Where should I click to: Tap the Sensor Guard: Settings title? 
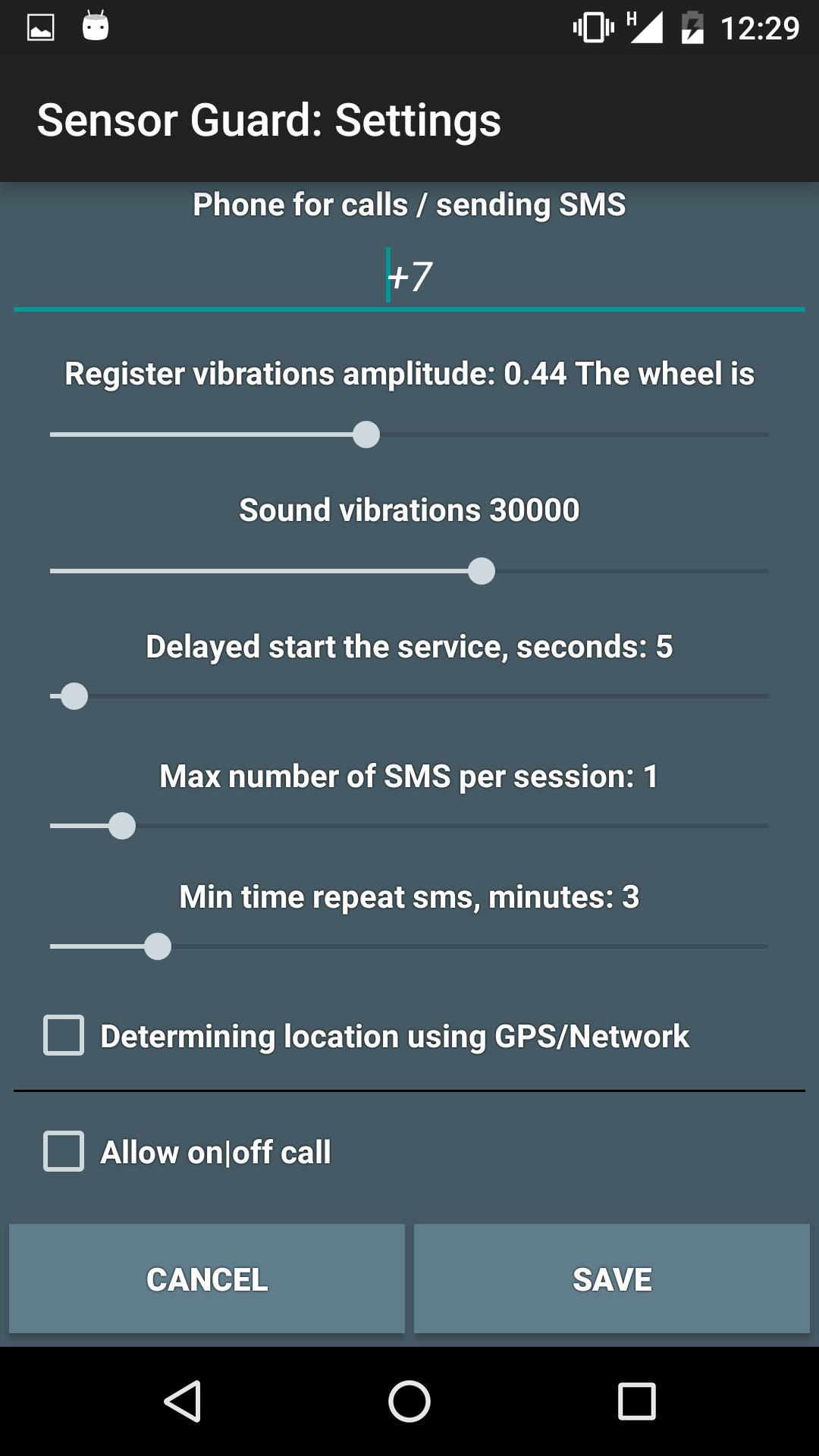pos(269,119)
